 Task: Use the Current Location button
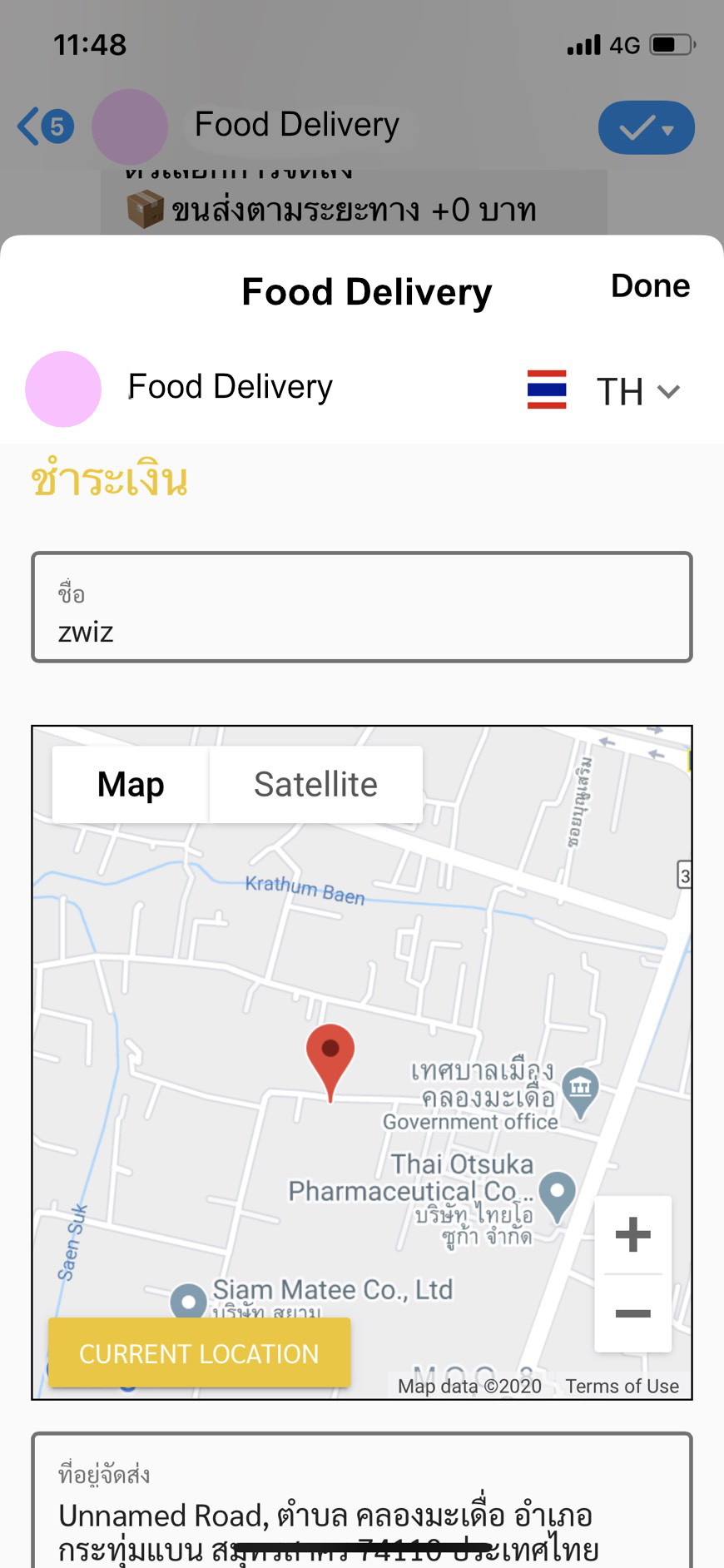(199, 1353)
